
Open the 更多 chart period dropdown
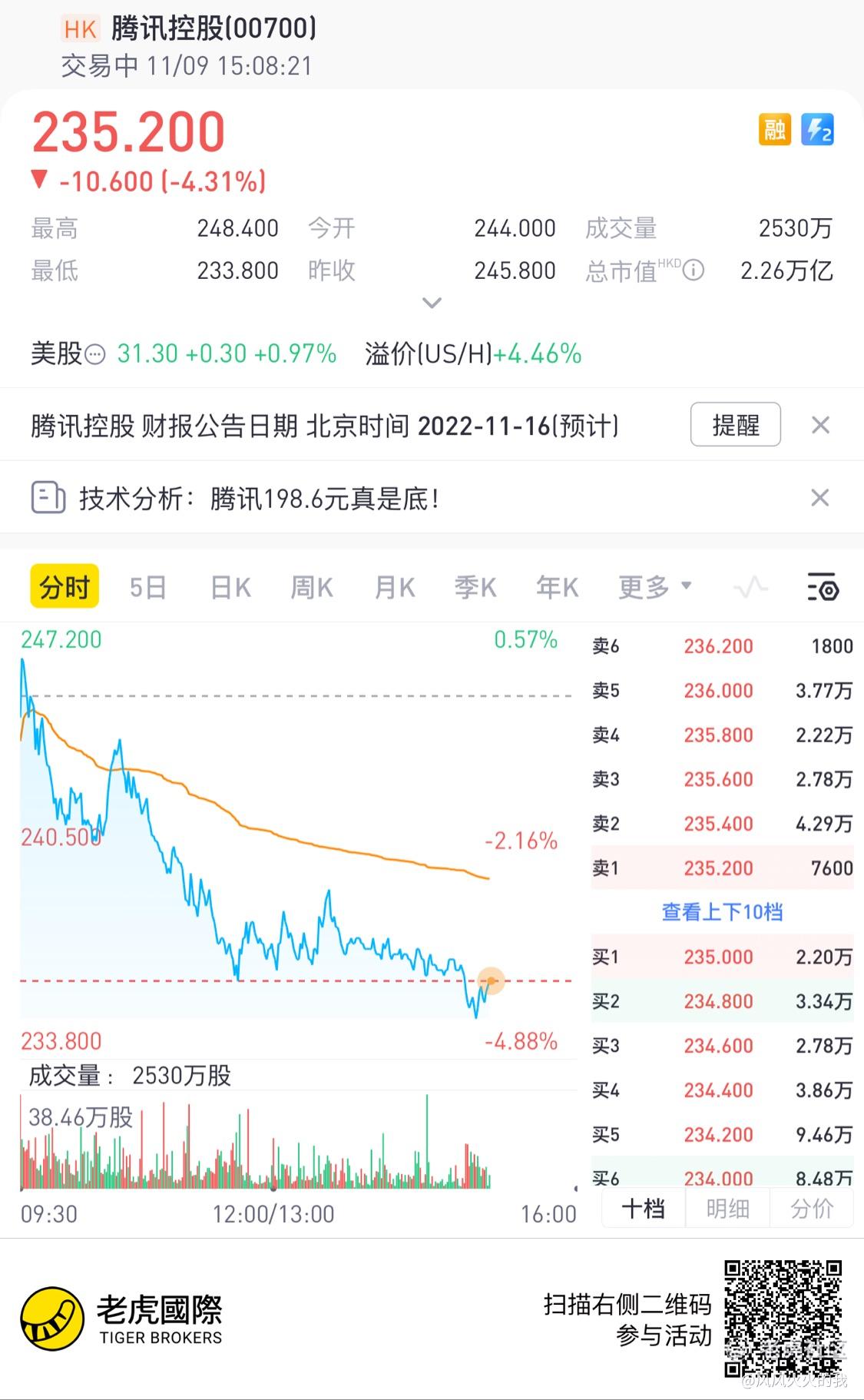click(x=655, y=588)
